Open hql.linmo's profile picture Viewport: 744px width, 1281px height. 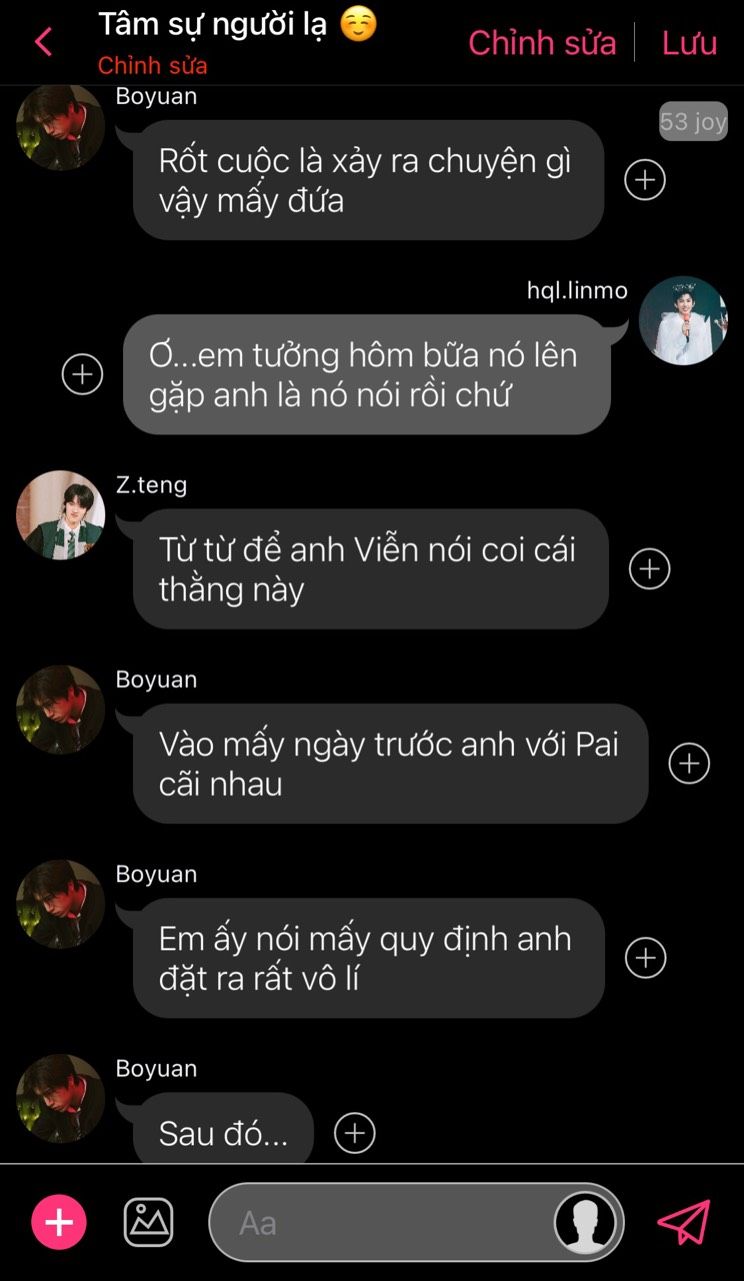coord(683,321)
